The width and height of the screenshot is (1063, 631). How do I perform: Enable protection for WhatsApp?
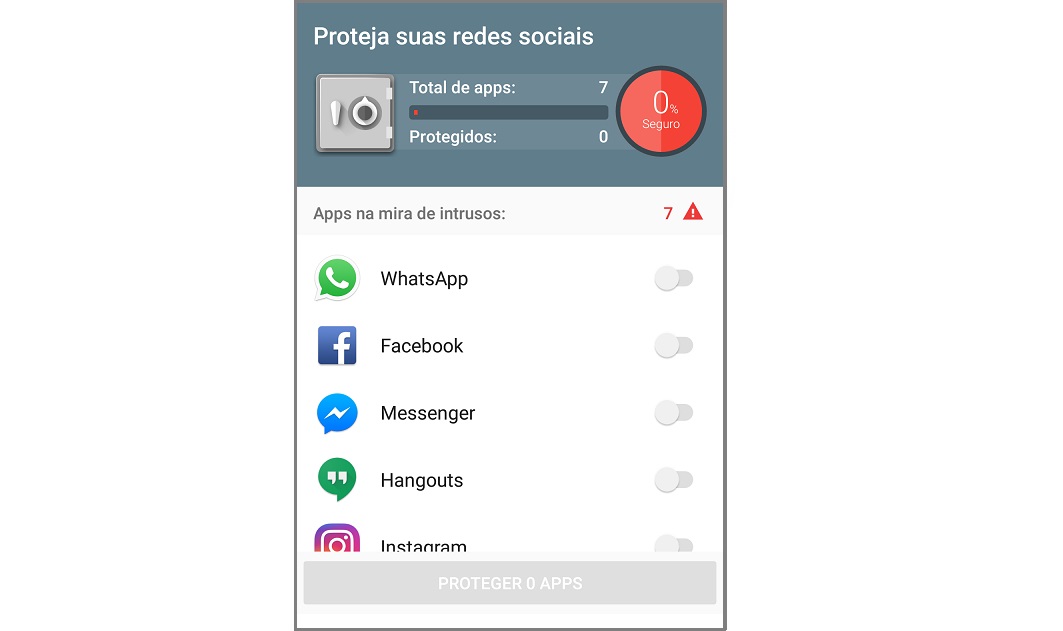(673, 279)
